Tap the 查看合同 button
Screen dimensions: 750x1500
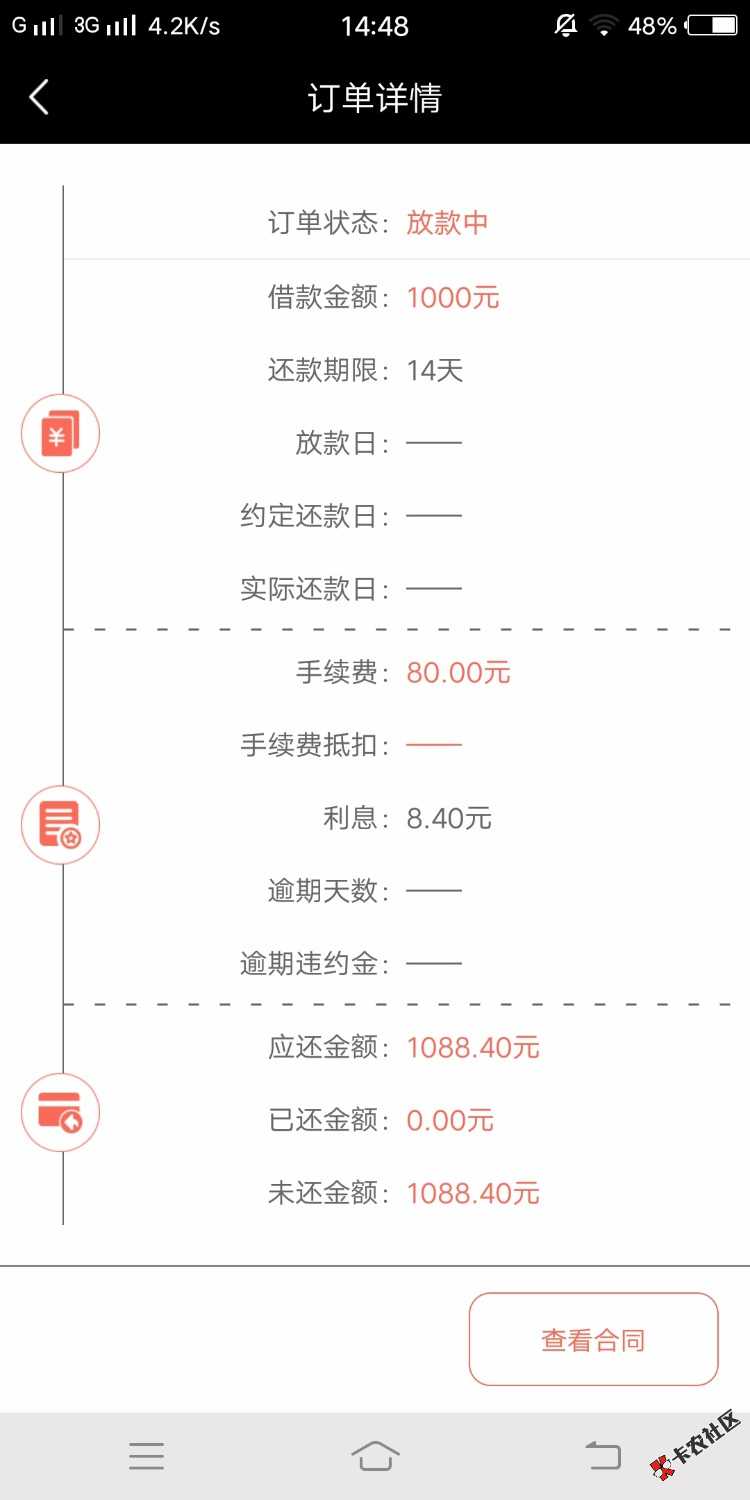[593, 1340]
